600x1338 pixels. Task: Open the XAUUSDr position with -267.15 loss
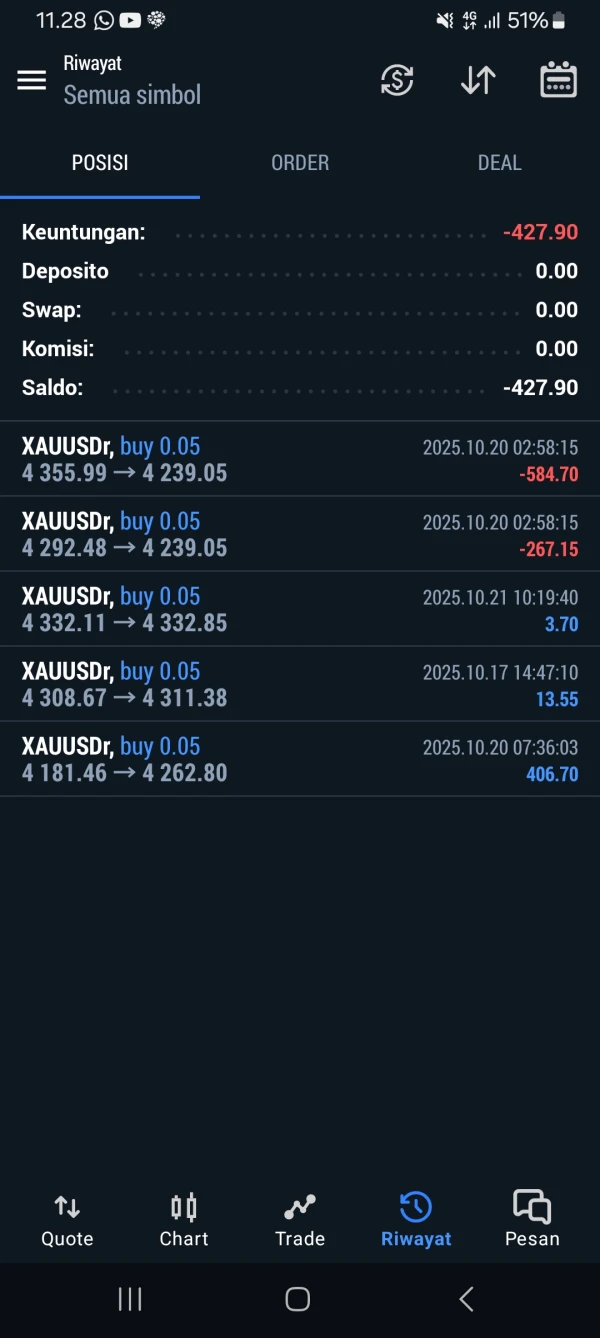point(300,535)
